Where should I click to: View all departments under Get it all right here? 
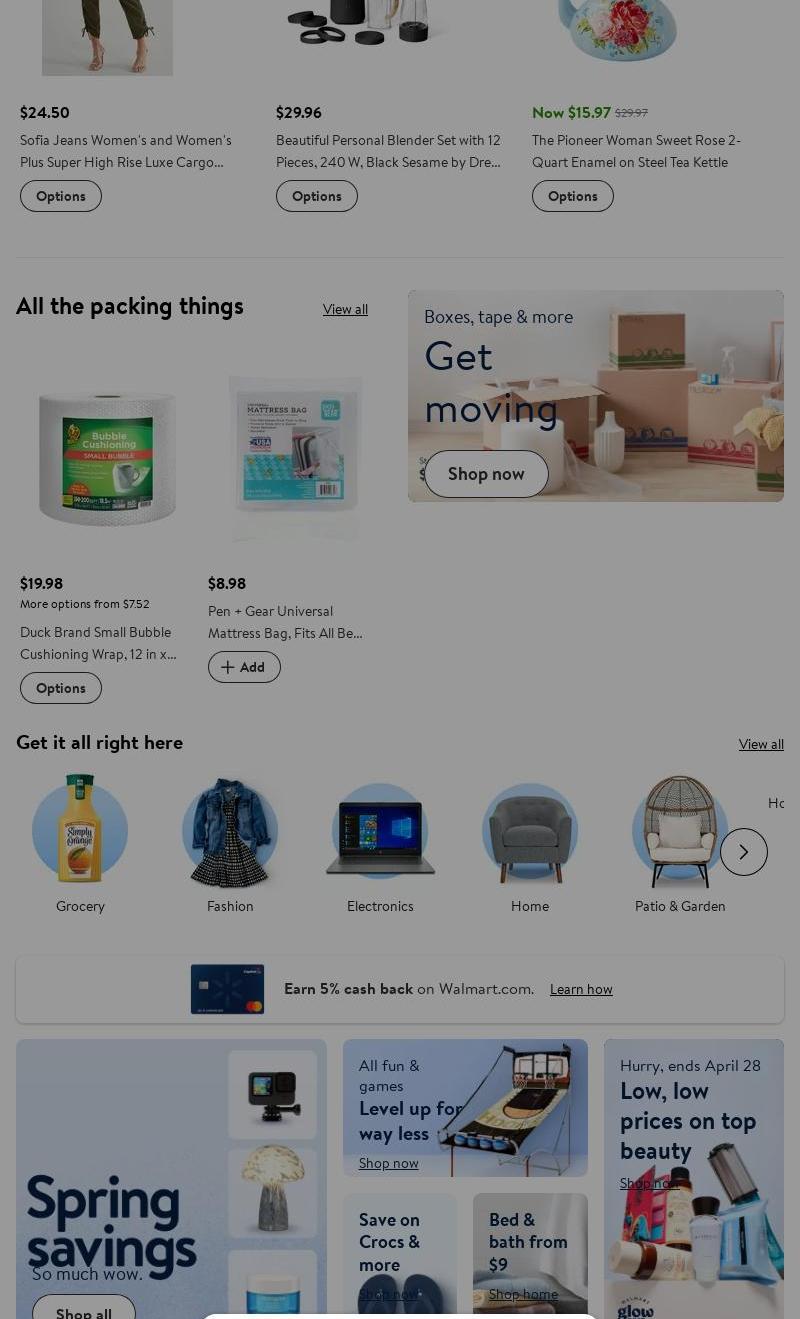(761, 744)
